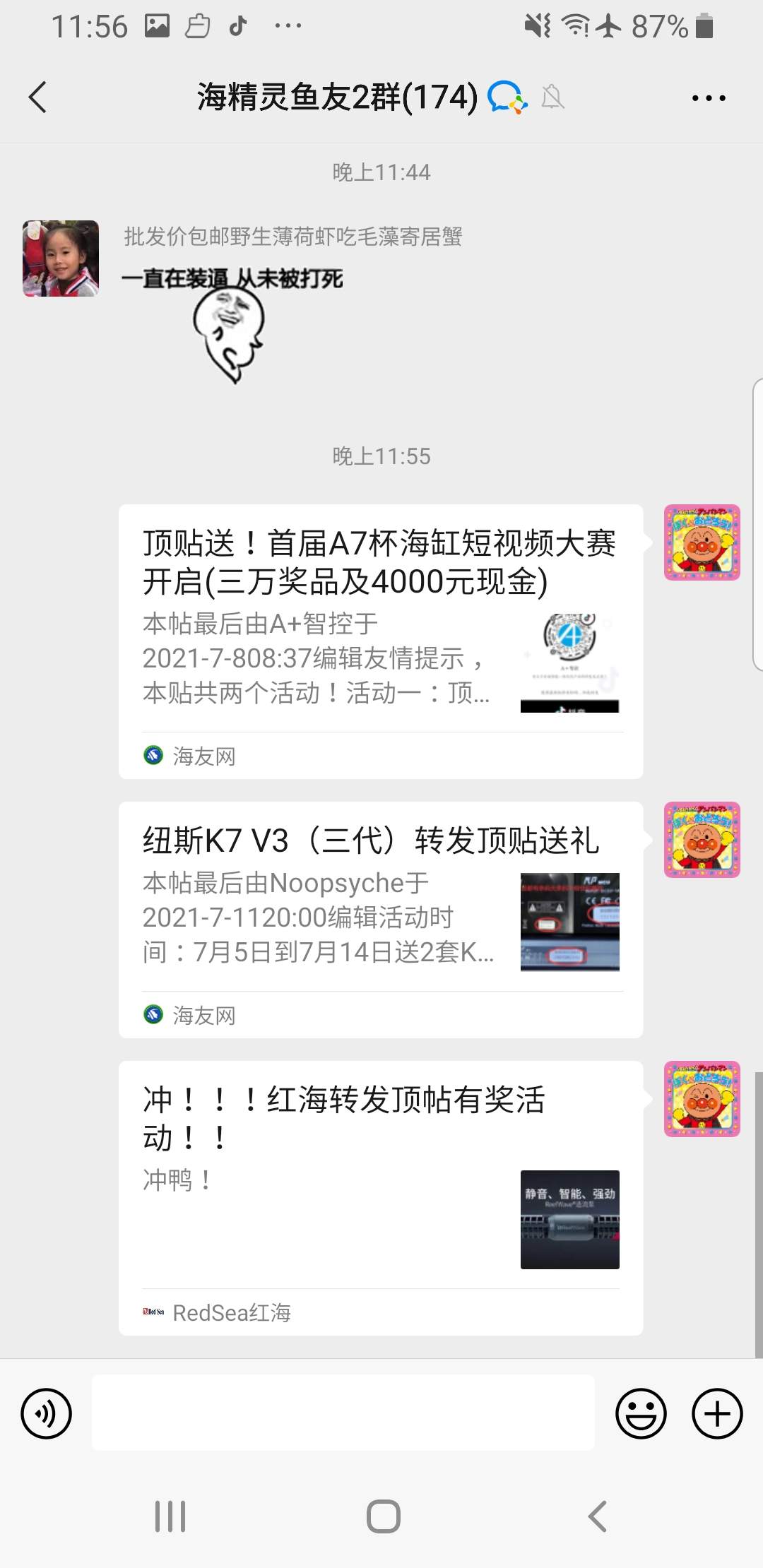Open the plus attachment menu
763x1568 pixels.
[717, 1413]
